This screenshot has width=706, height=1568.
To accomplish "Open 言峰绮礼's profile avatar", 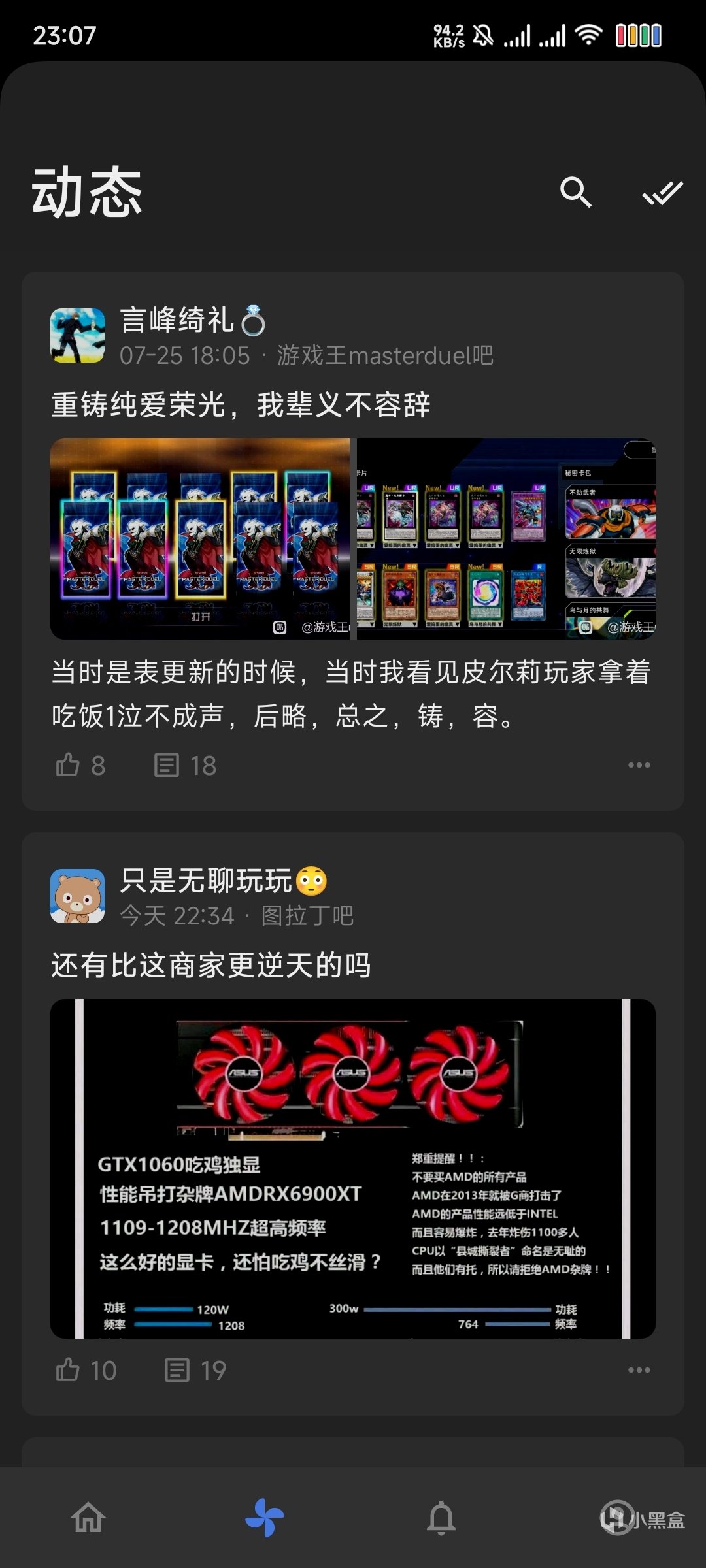I will click(78, 335).
